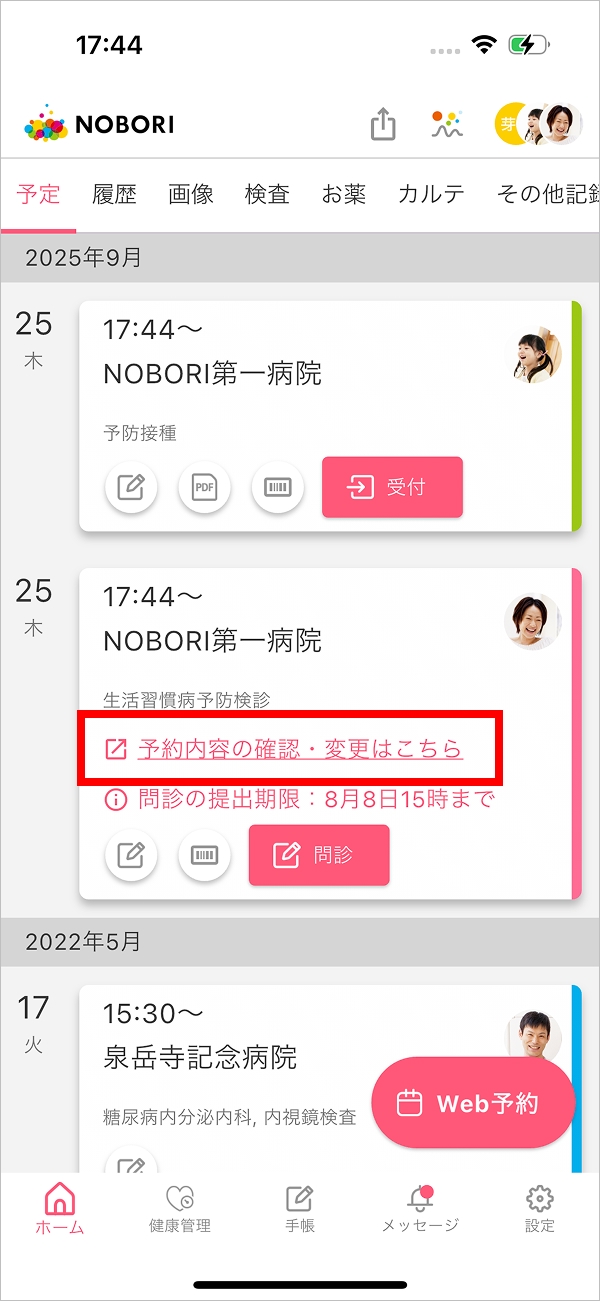This screenshot has width=600, height=1301.
Task: Switch to the 画像 tab
Action: tap(191, 194)
